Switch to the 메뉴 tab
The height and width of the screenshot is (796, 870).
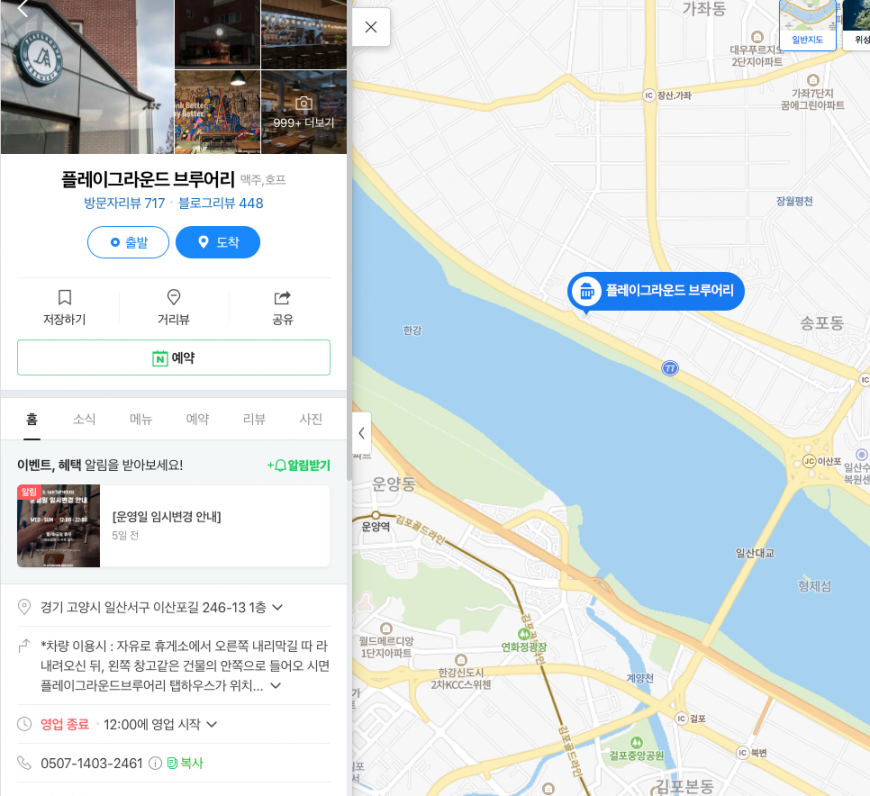point(141,420)
